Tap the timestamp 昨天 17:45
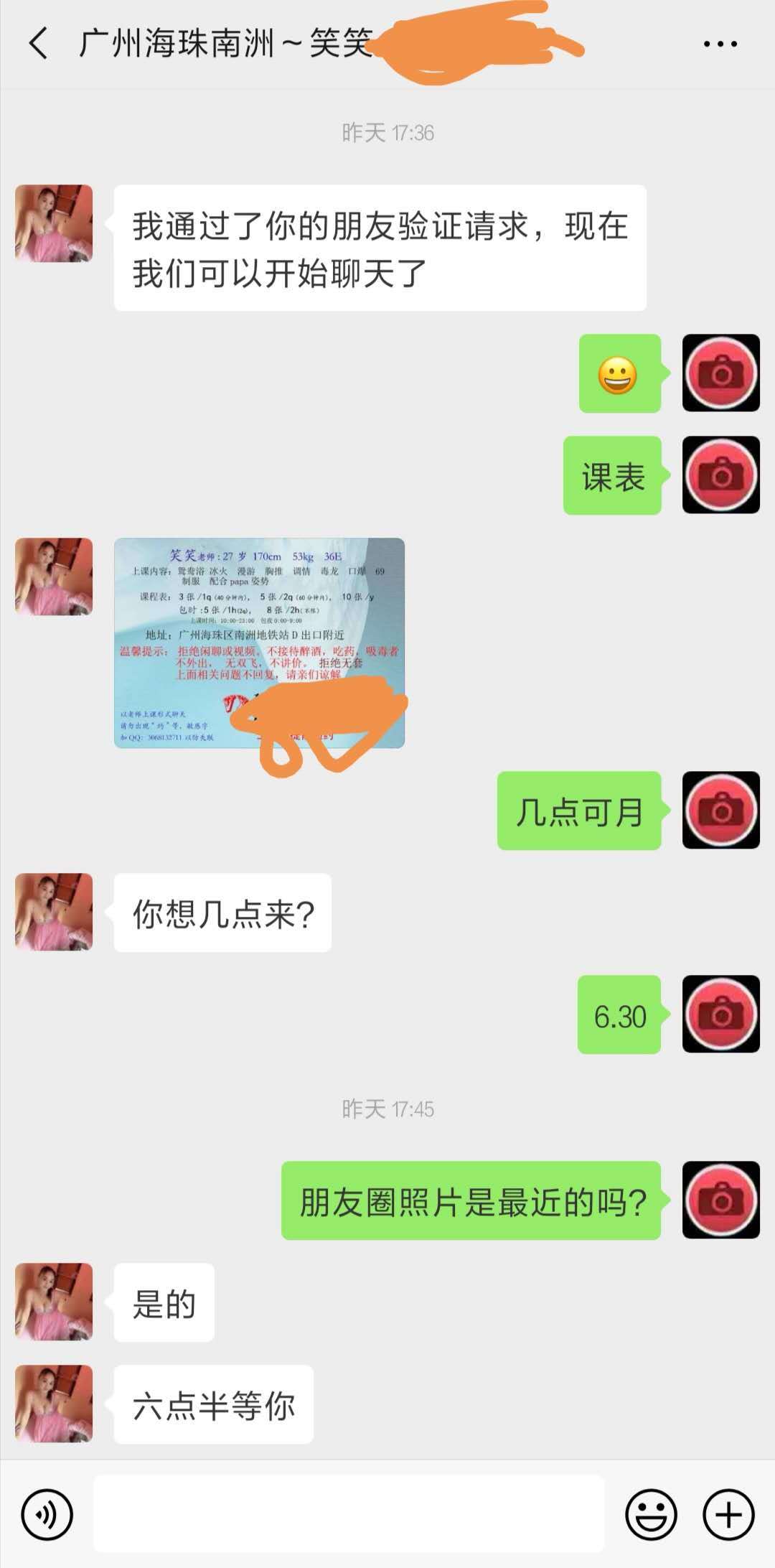The width and height of the screenshot is (775, 1568). (x=387, y=1107)
